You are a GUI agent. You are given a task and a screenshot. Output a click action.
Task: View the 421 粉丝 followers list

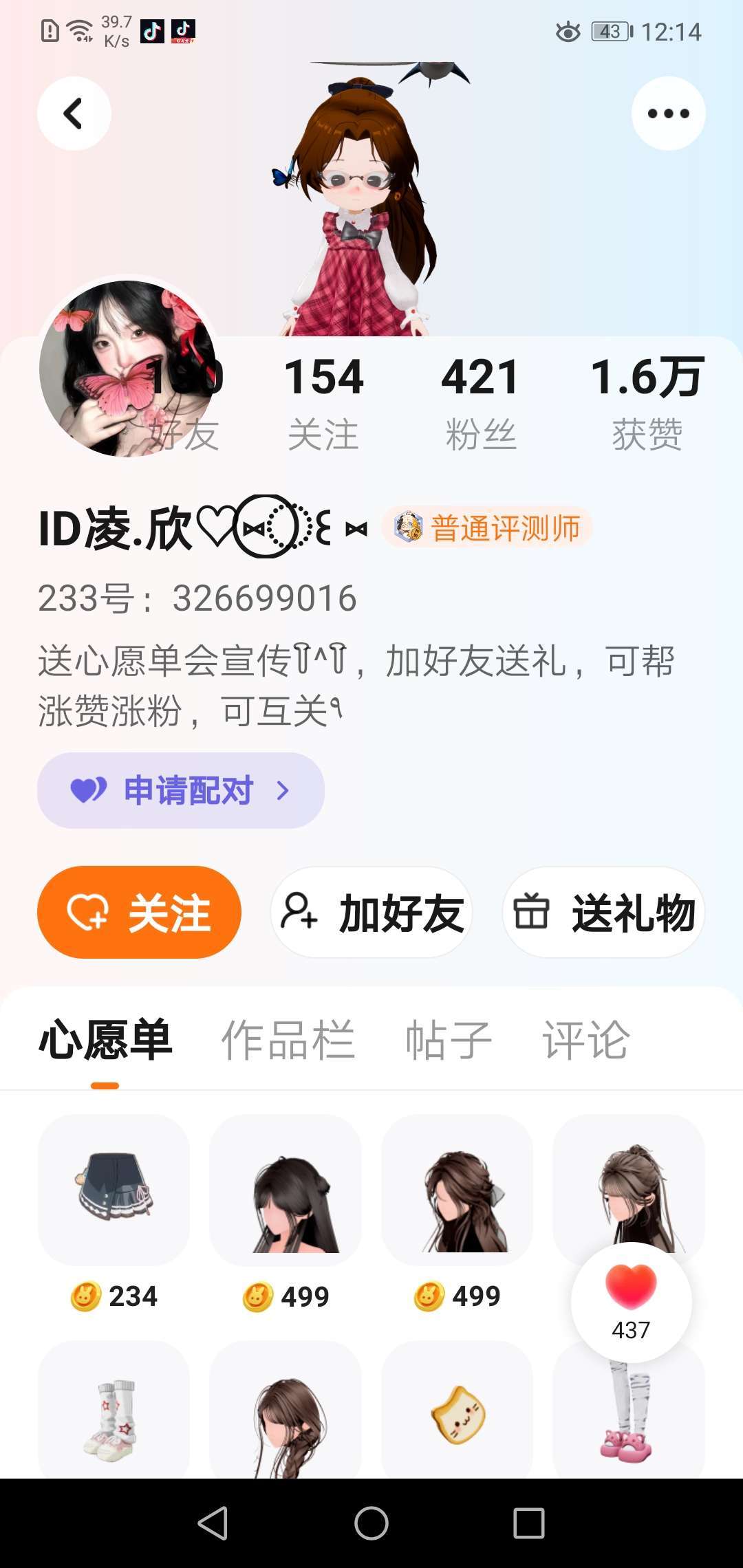[x=480, y=402]
